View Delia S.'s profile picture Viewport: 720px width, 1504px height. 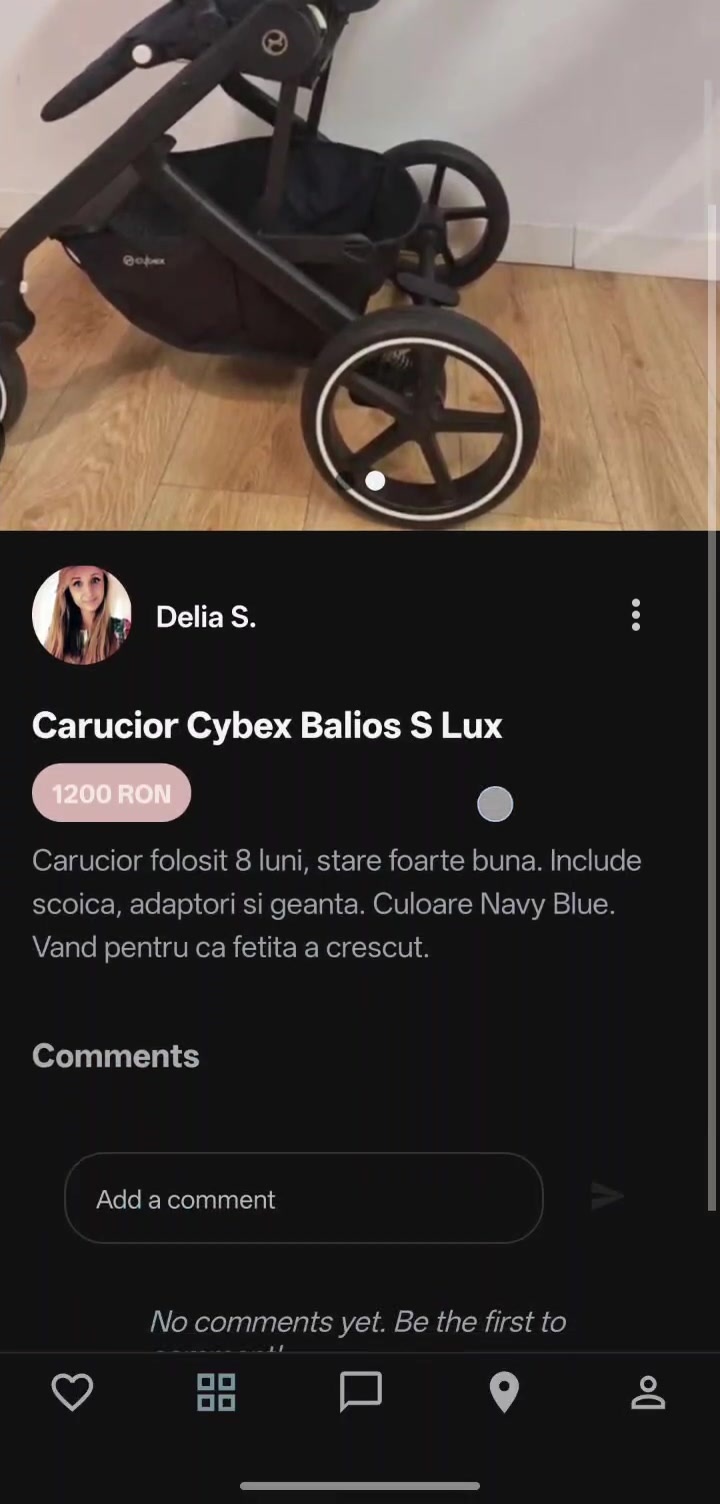pos(82,615)
